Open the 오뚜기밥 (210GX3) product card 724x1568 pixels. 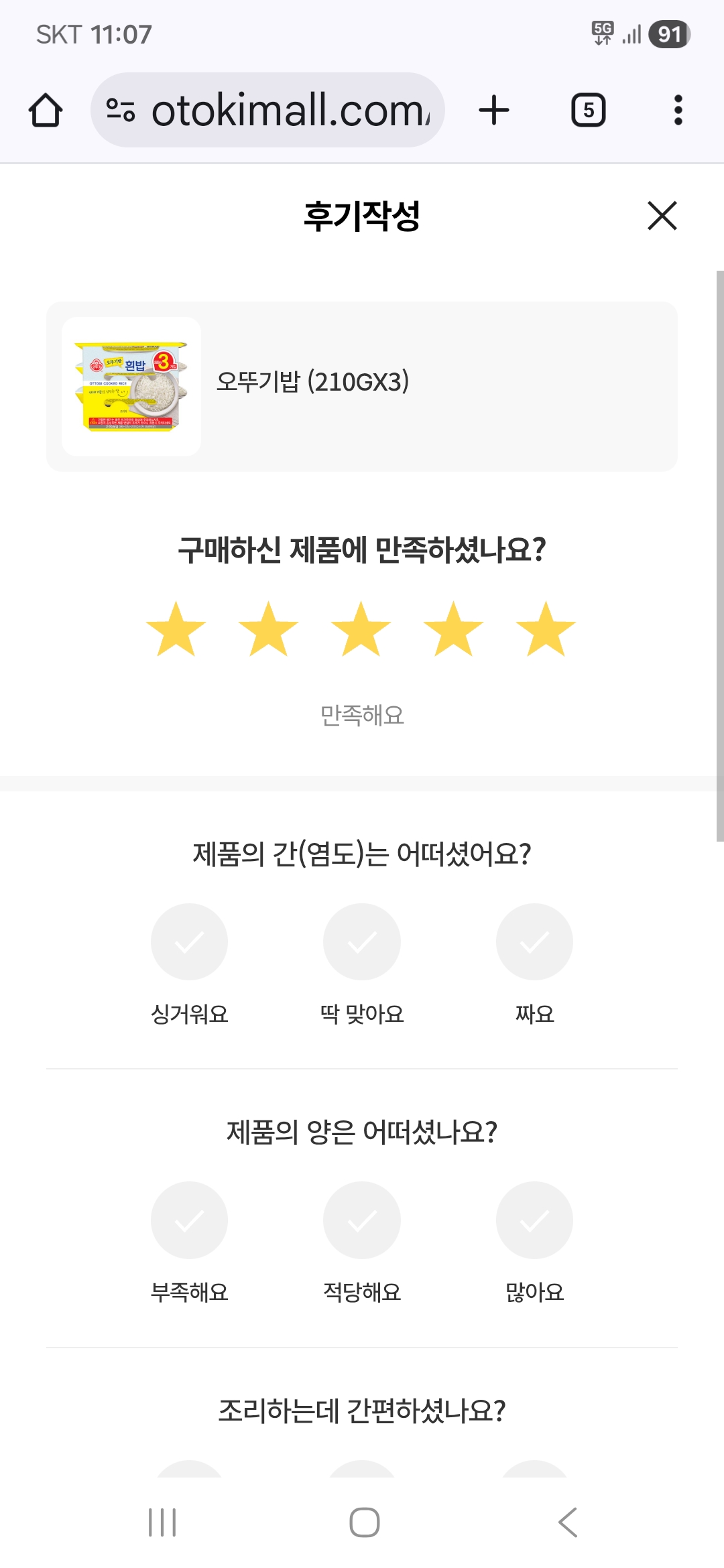362,387
